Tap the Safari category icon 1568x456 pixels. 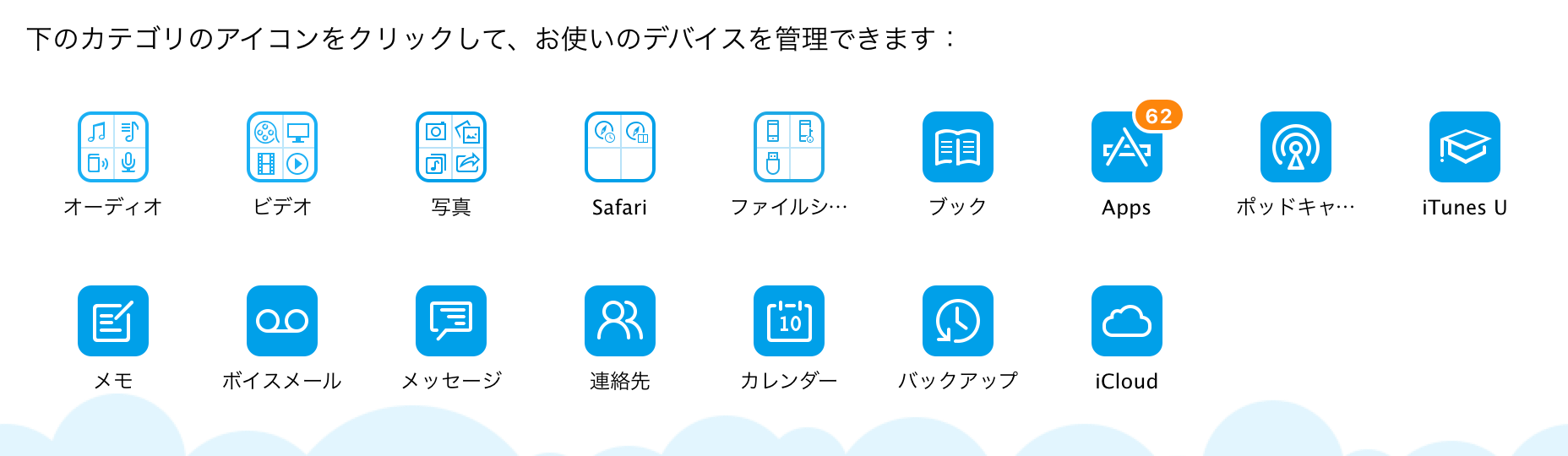pyautogui.click(x=620, y=147)
